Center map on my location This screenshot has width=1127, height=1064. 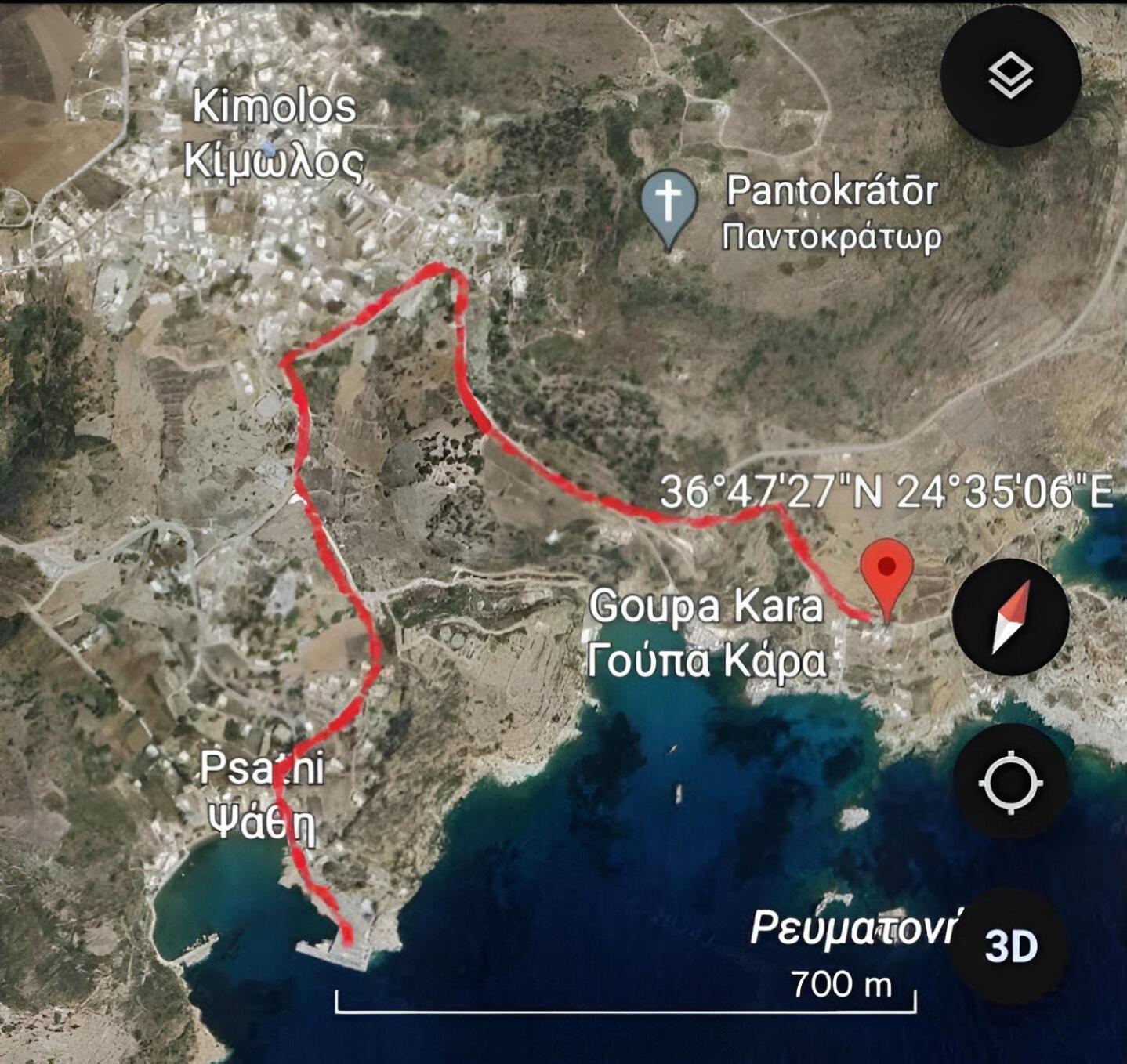coord(1010,782)
